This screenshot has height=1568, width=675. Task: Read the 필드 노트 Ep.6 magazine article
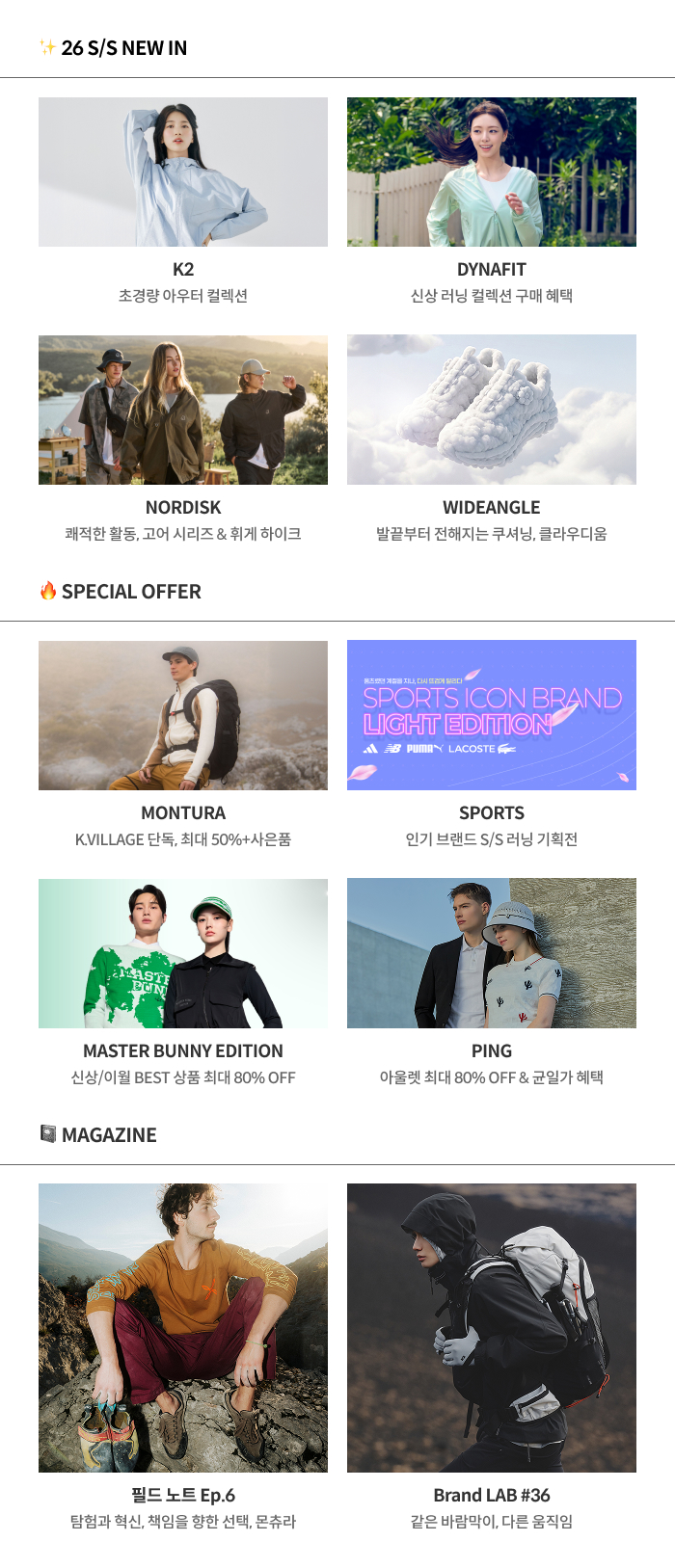pos(183,1327)
